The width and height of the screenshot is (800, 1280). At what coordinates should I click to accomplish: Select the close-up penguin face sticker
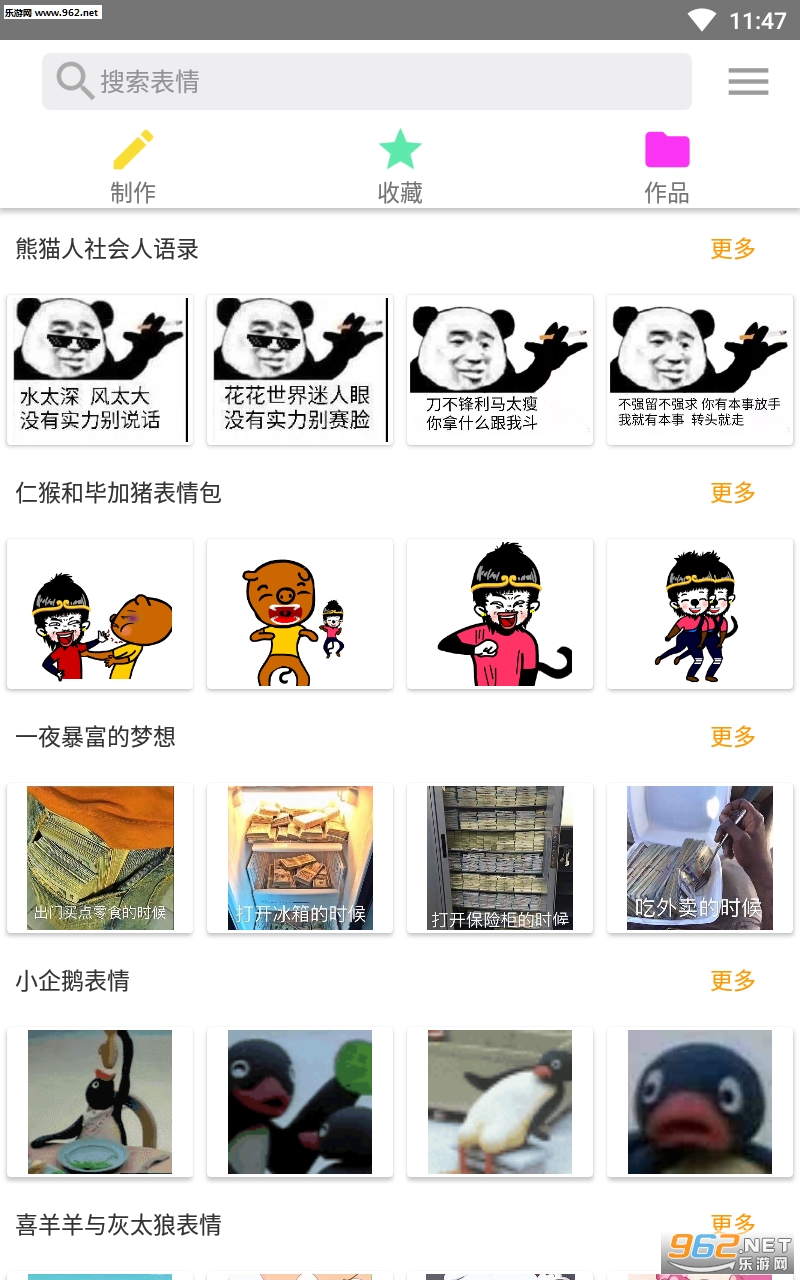700,1102
